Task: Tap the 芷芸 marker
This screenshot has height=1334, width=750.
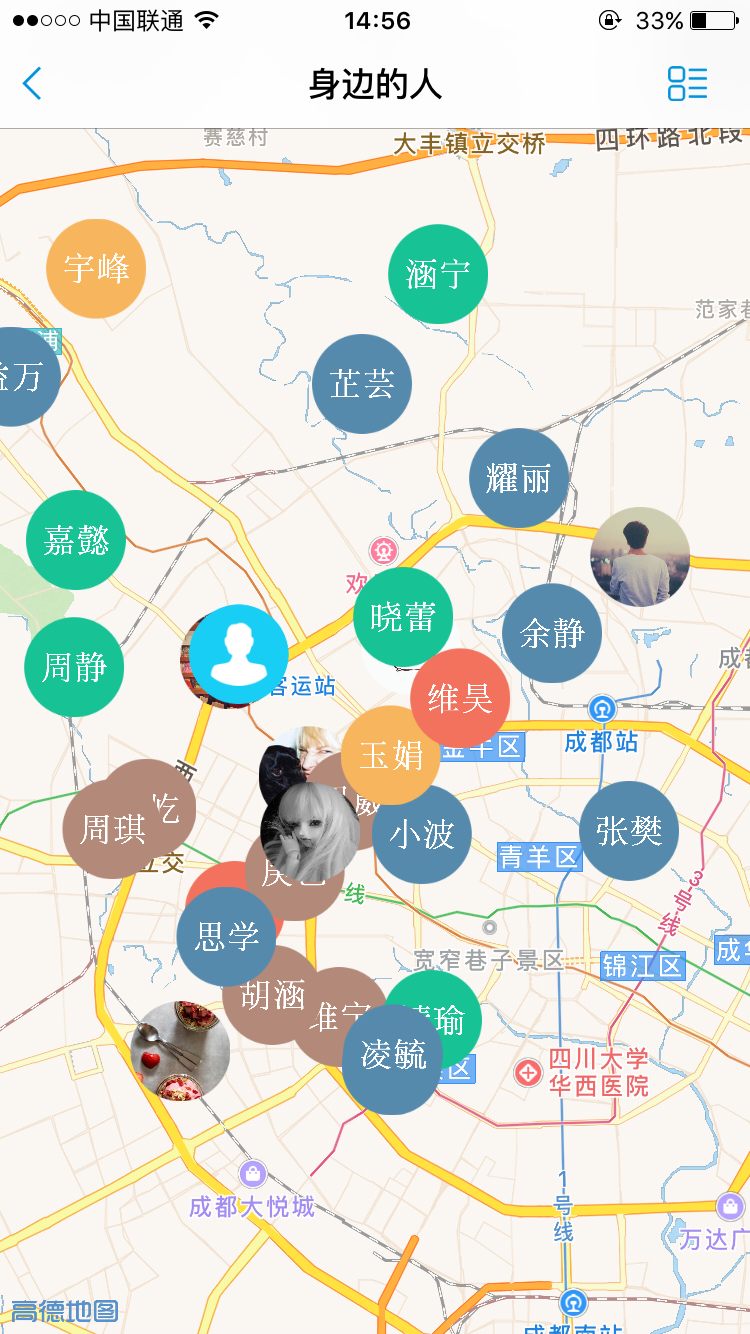Action: [x=362, y=384]
